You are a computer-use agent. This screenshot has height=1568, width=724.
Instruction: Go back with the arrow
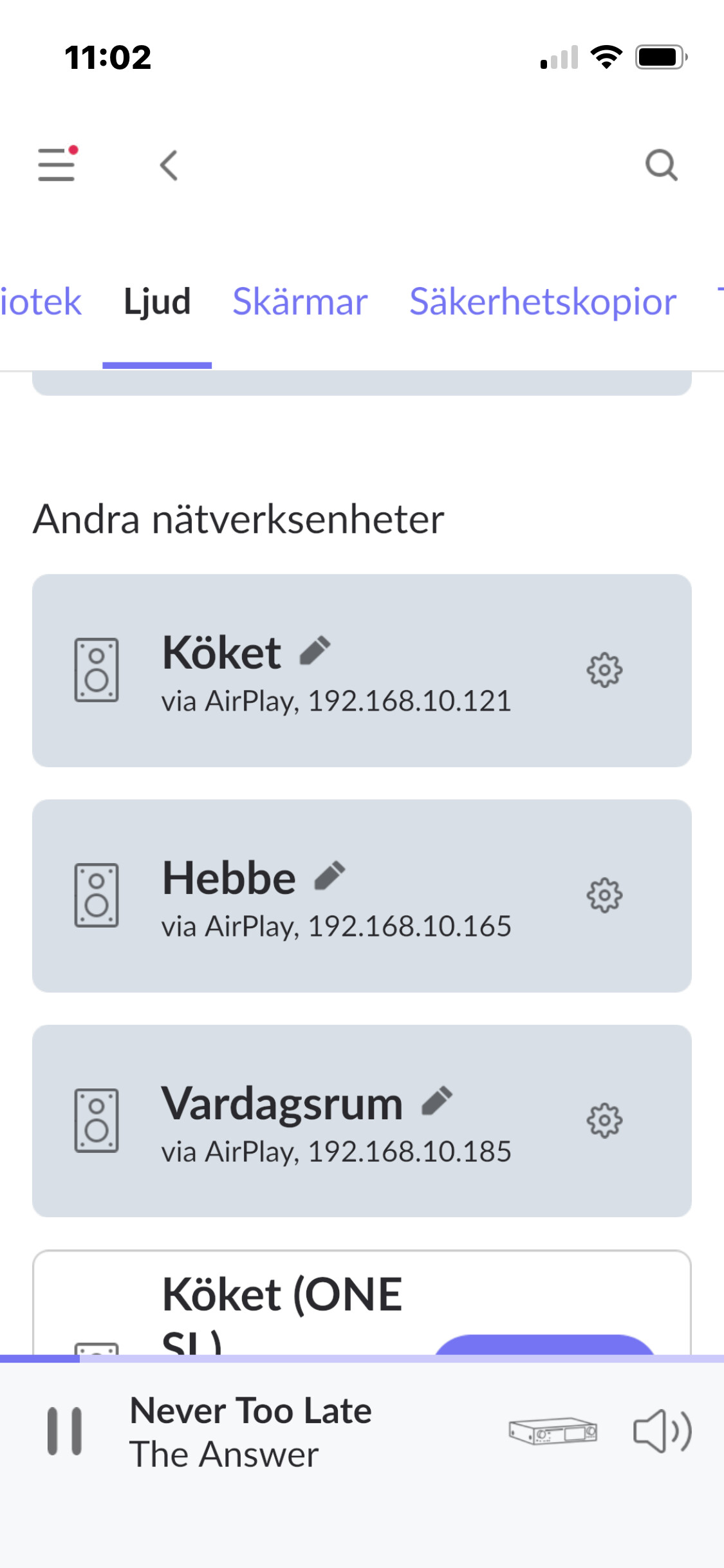[169, 165]
